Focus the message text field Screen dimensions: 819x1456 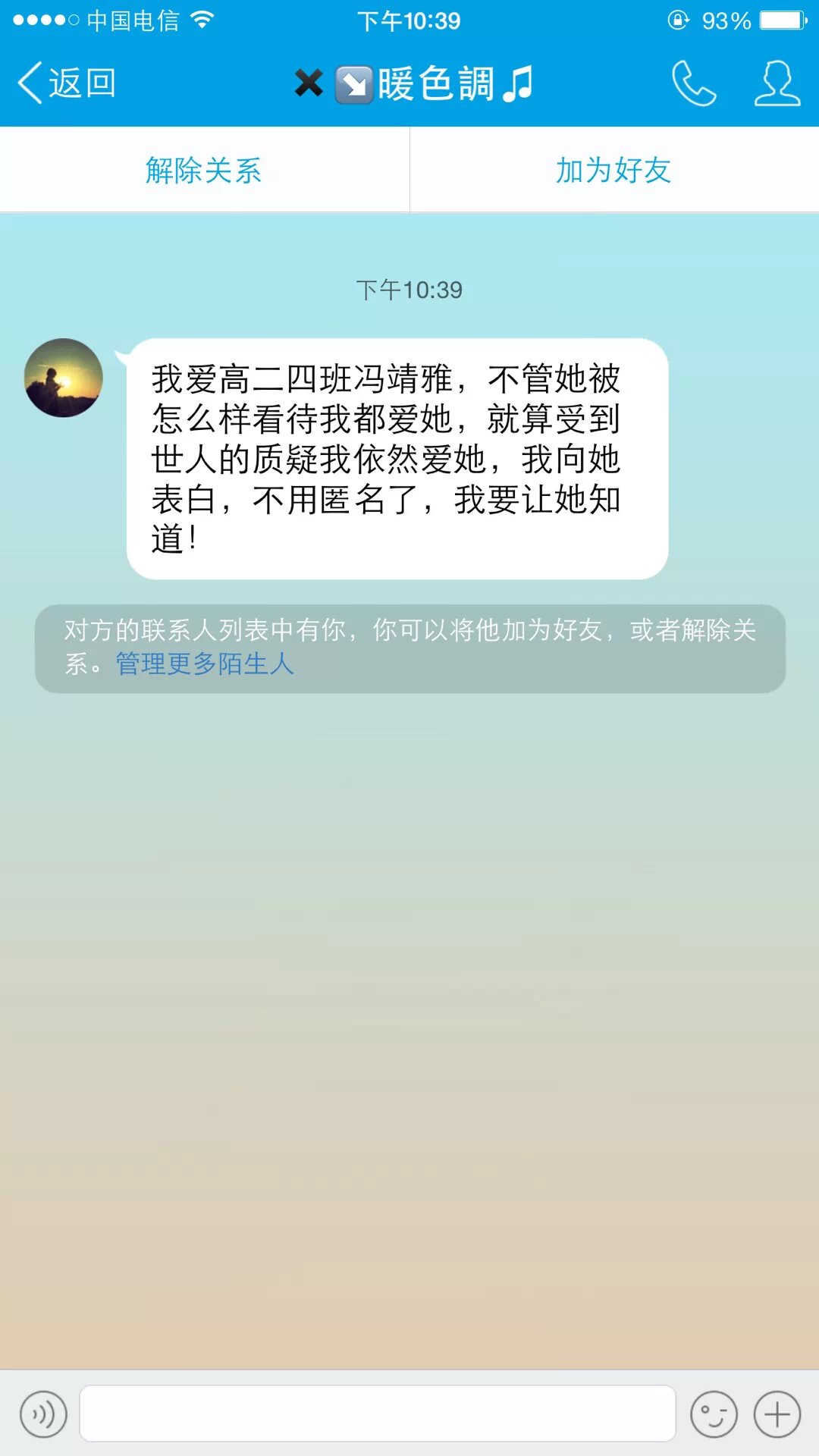[x=377, y=1414]
